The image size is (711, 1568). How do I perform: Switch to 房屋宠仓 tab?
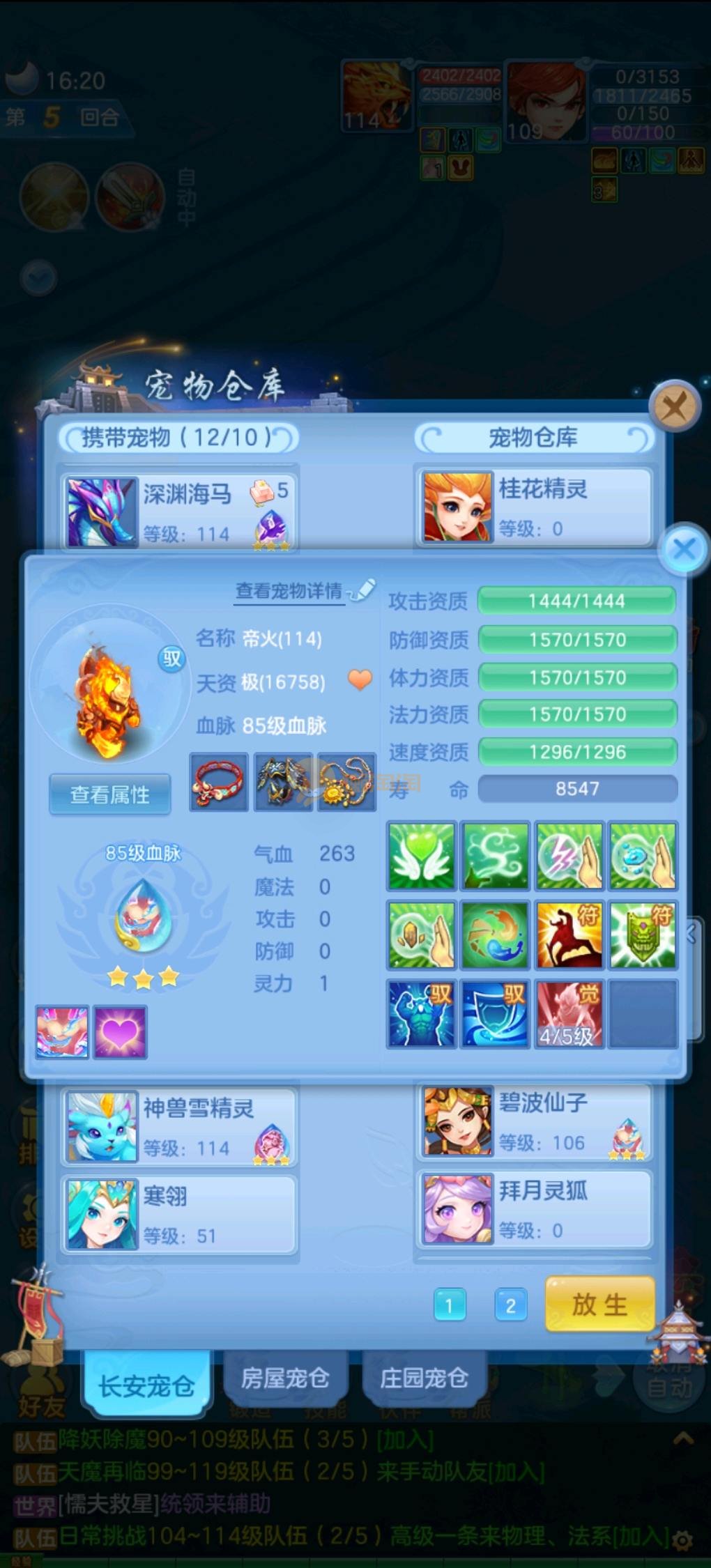pyautogui.click(x=284, y=1378)
